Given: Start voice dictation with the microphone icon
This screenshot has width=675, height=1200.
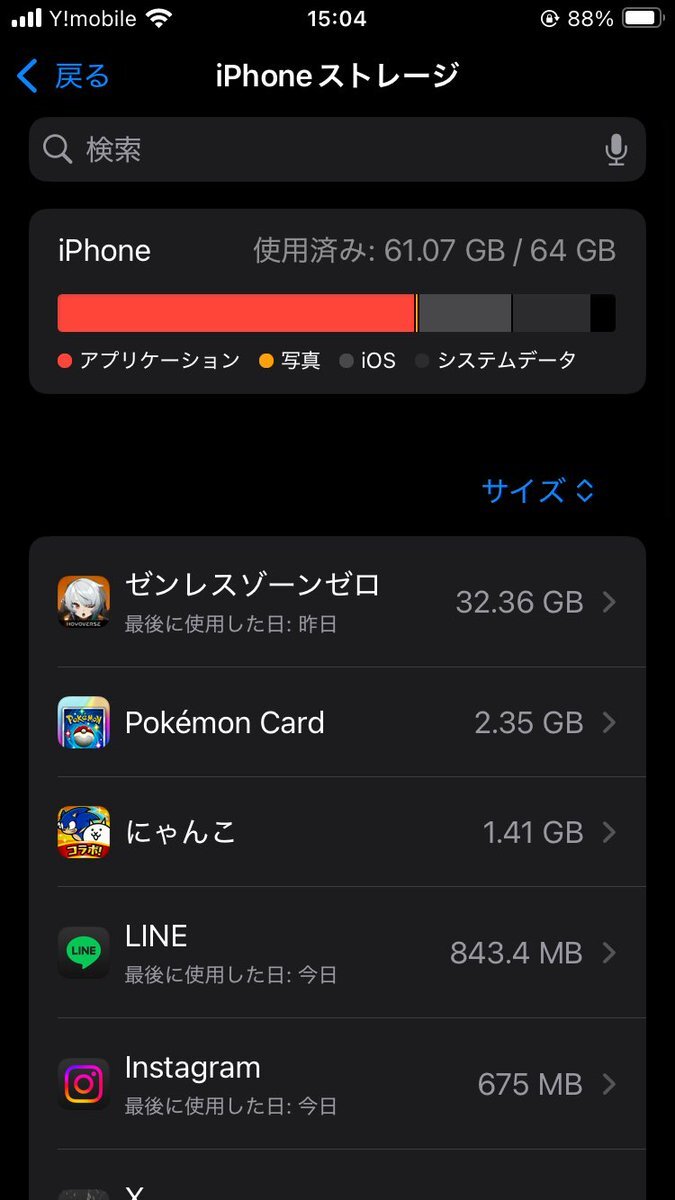Looking at the screenshot, I should [616, 150].
